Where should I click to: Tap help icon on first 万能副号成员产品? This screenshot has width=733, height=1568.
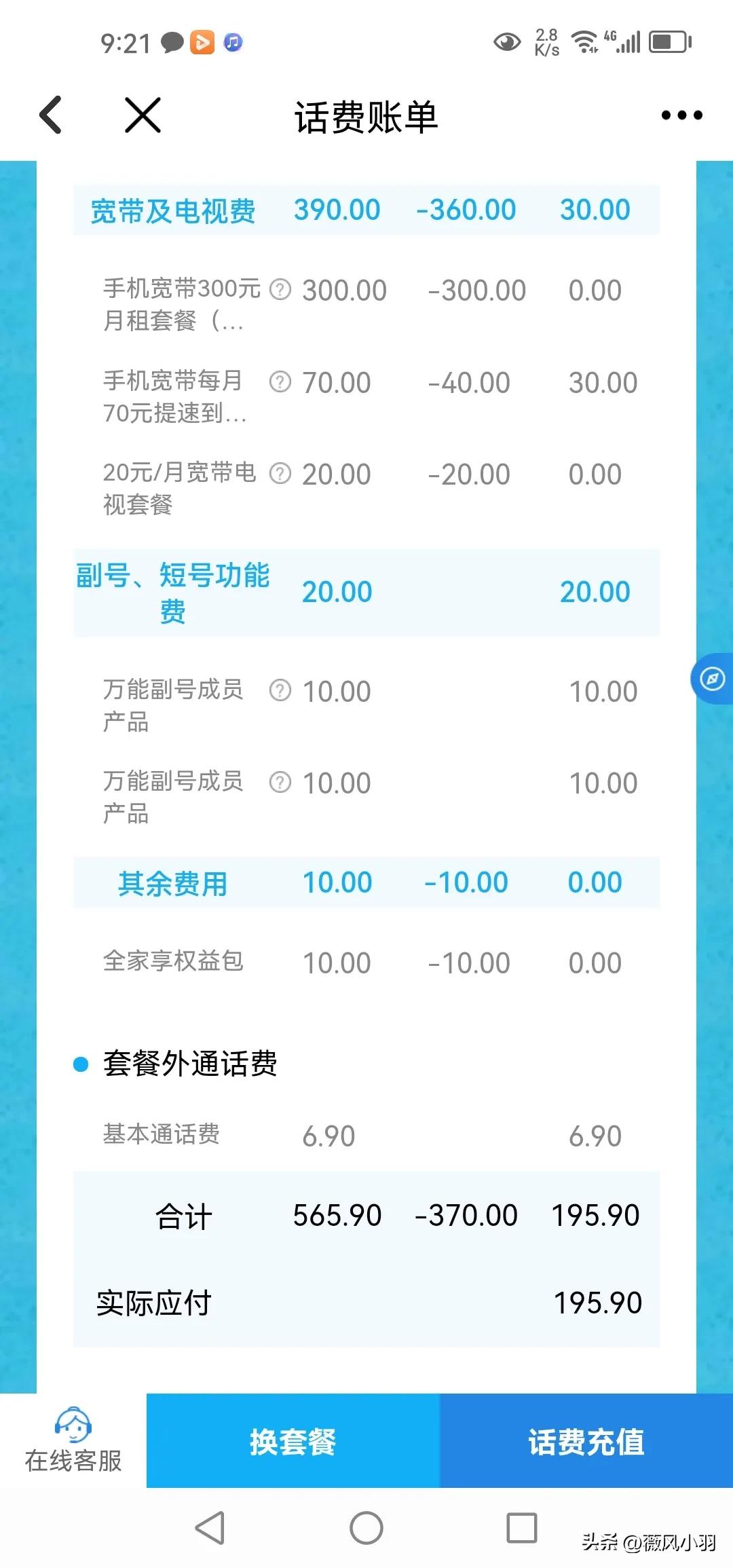pyautogui.click(x=280, y=690)
